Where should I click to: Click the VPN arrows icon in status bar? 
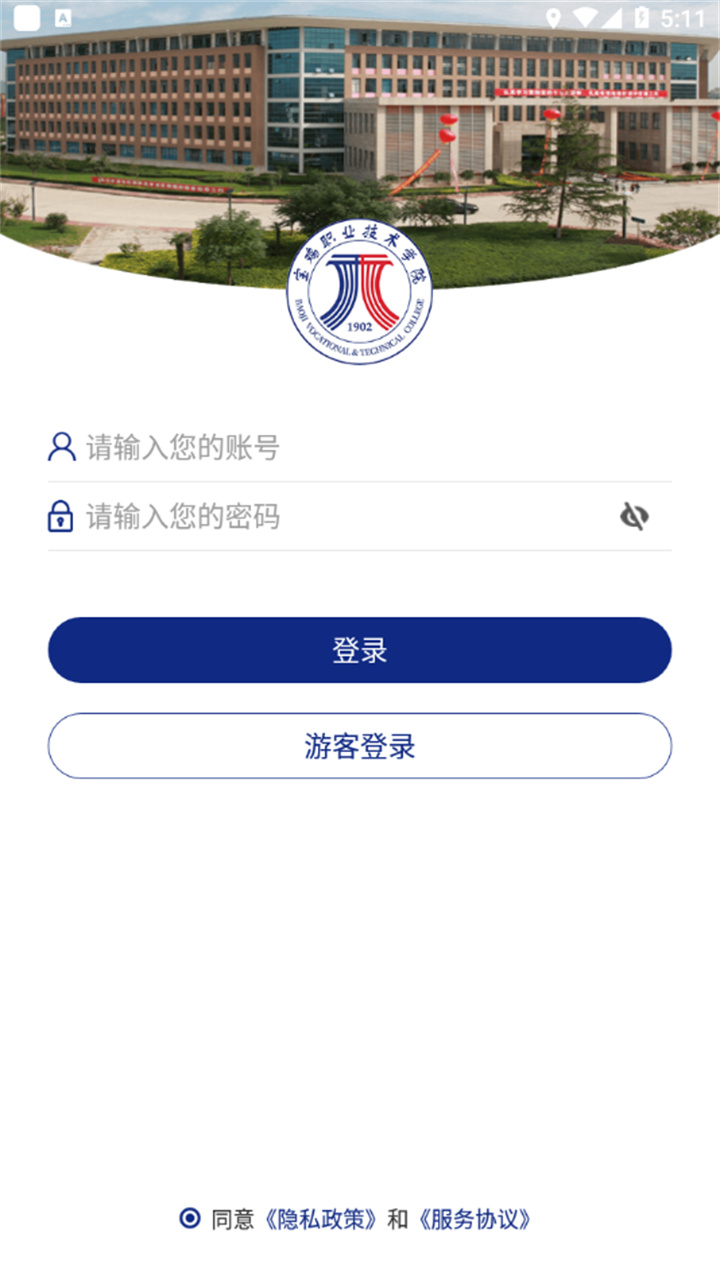coord(585,16)
